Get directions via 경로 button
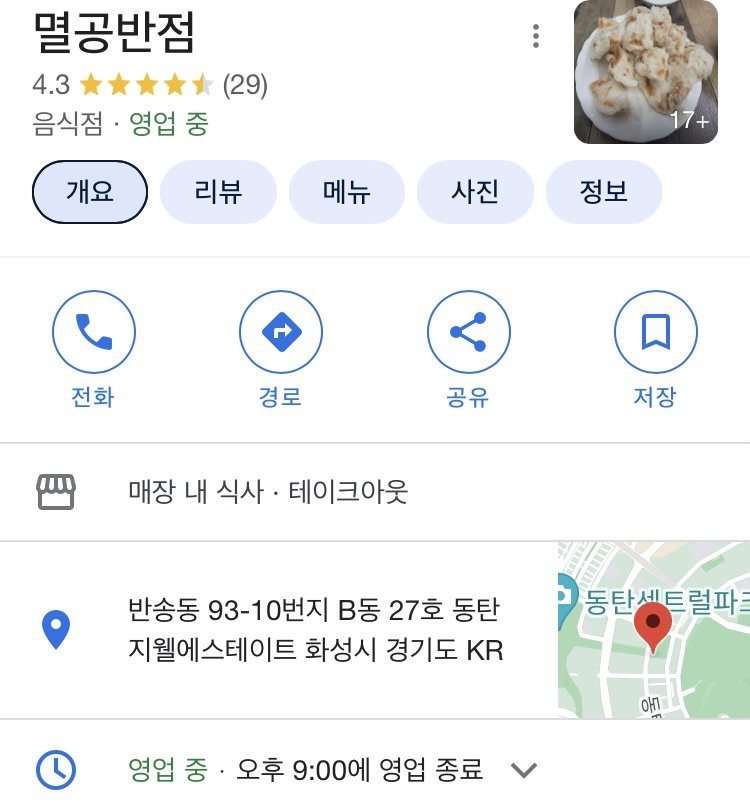This screenshot has width=750, height=804. 281,332
